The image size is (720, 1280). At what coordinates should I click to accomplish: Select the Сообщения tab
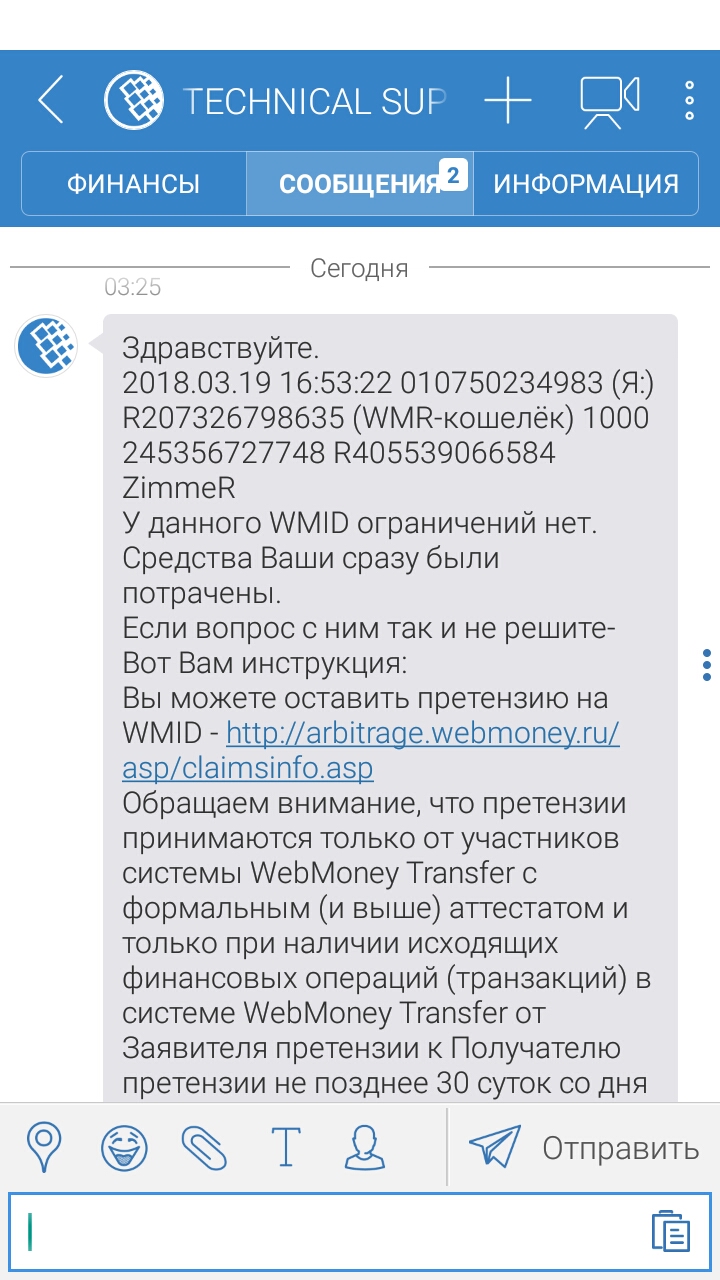click(360, 184)
